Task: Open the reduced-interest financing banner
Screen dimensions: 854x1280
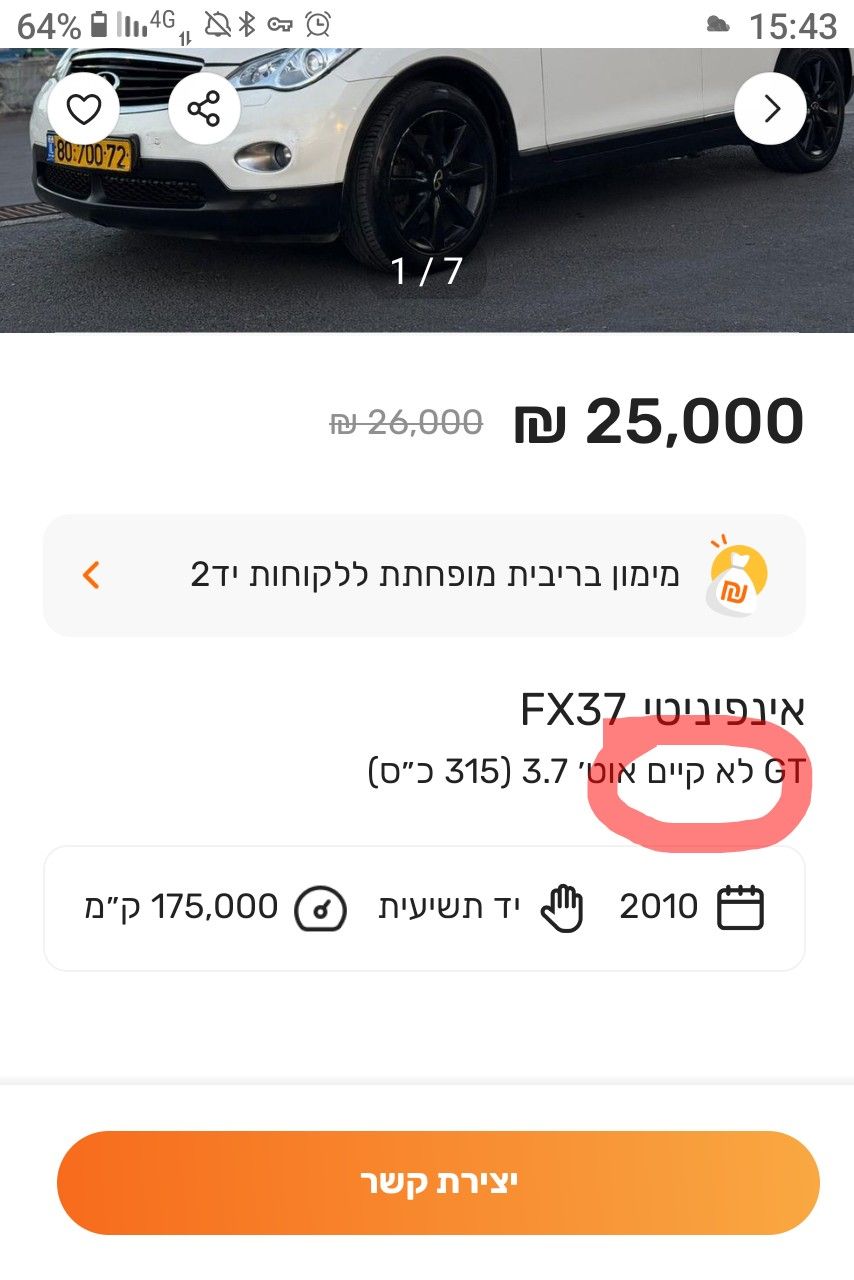Action: pyautogui.click(x=424, y=575)
